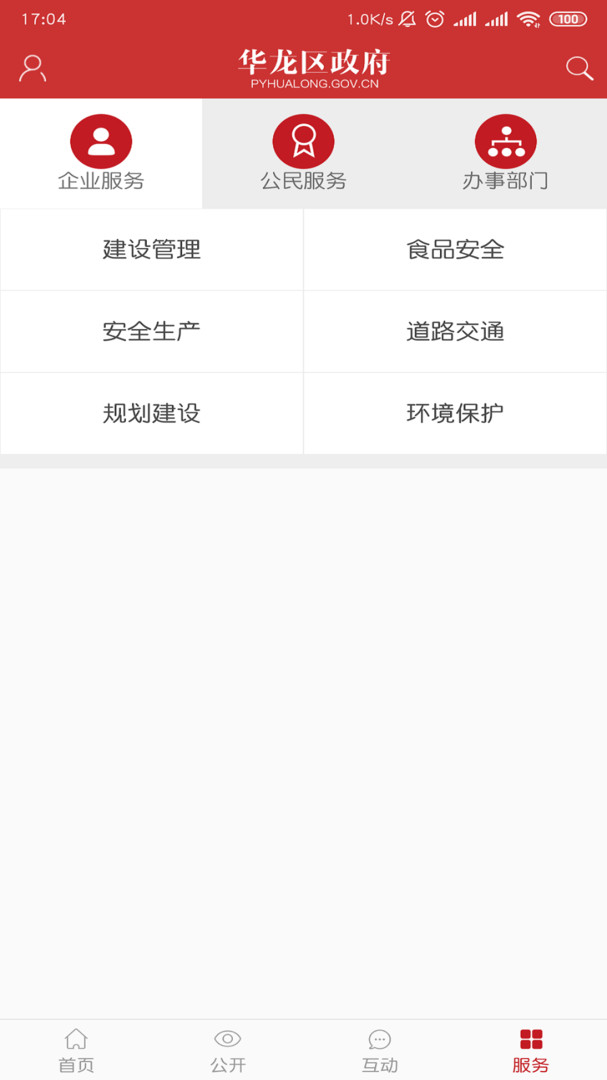Switch to the 公民服务 tab
The image size is (607, 1080).
pyautogui.click(x=303, y=154)
